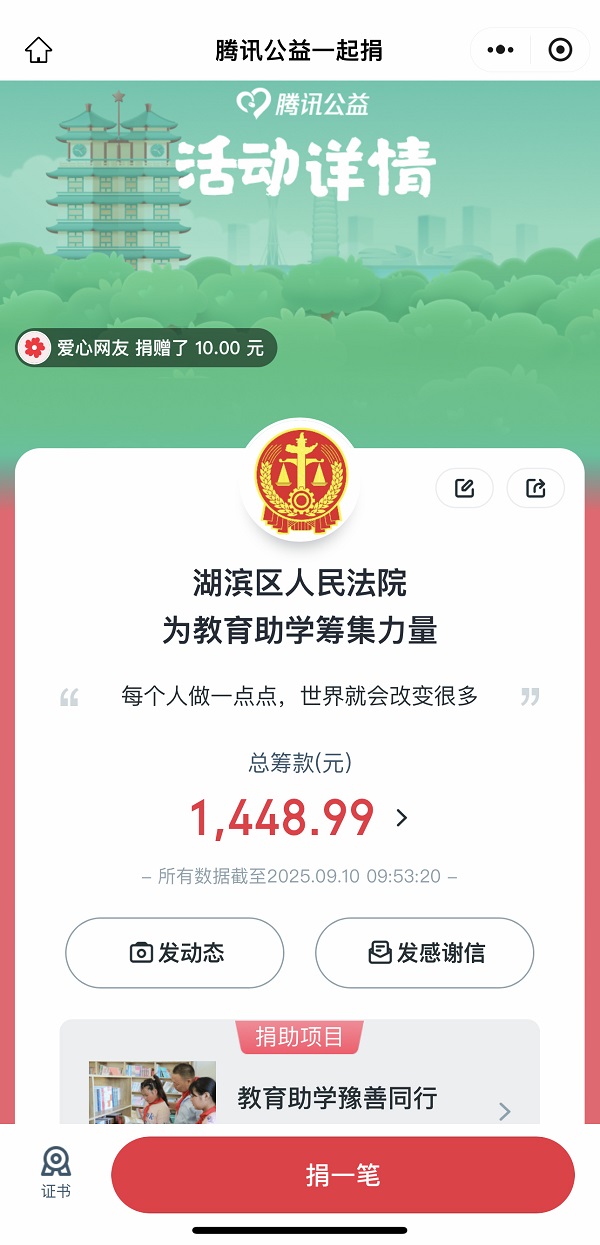Tap 发感谢信 to send a thank-you letter
Screen dimensions: 600x1245
click(424, 953)
